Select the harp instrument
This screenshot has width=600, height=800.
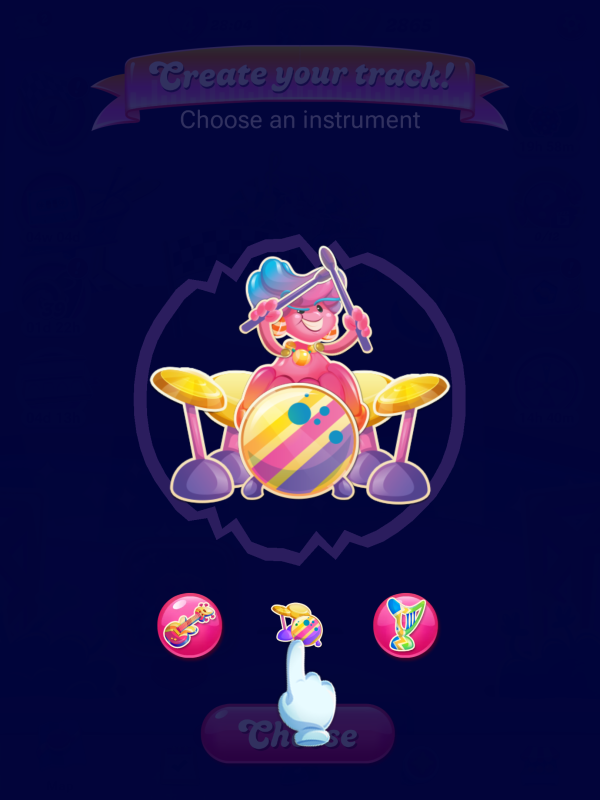click(405, 626)
